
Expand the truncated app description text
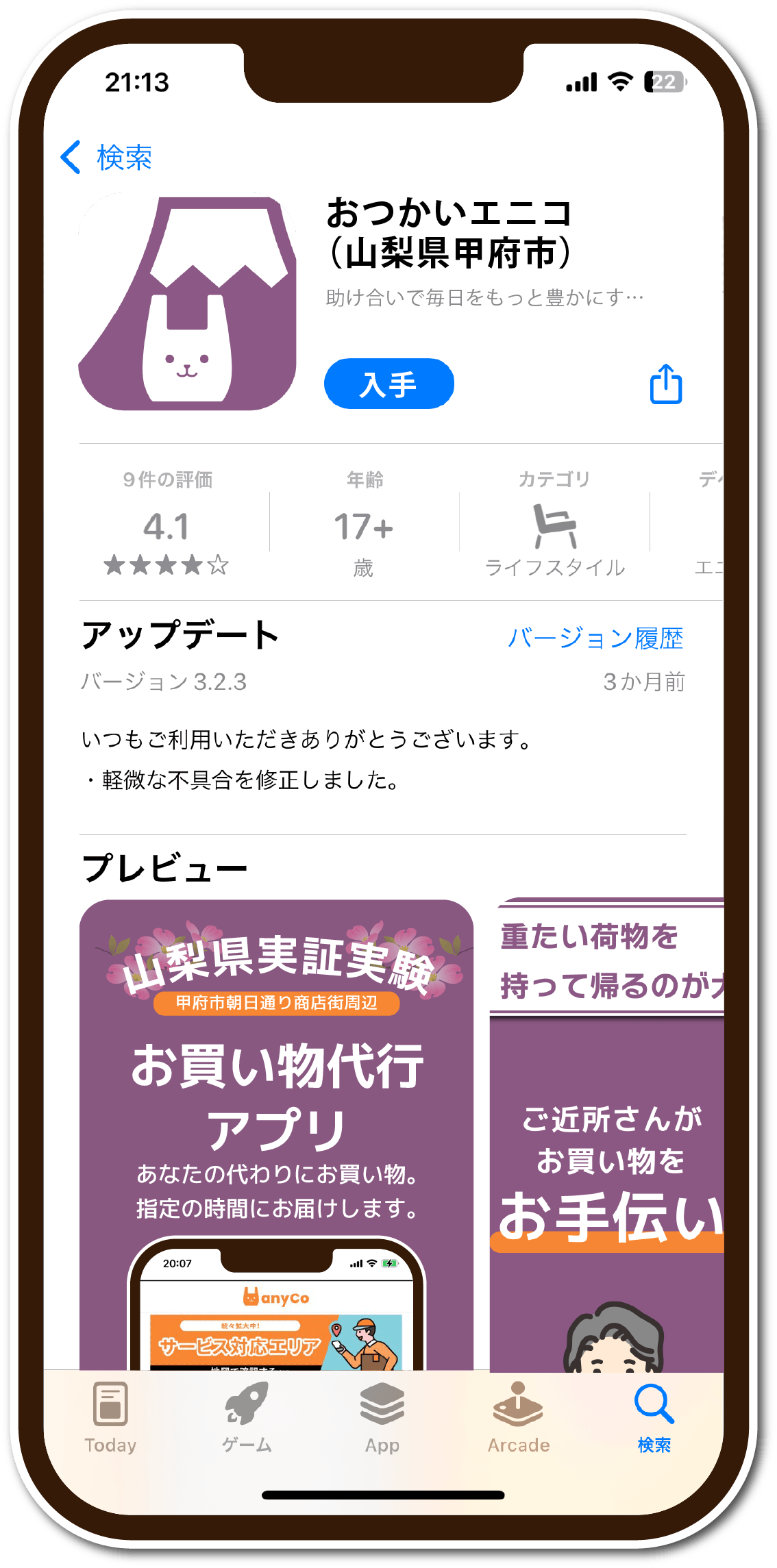click(x=484, y=296)
